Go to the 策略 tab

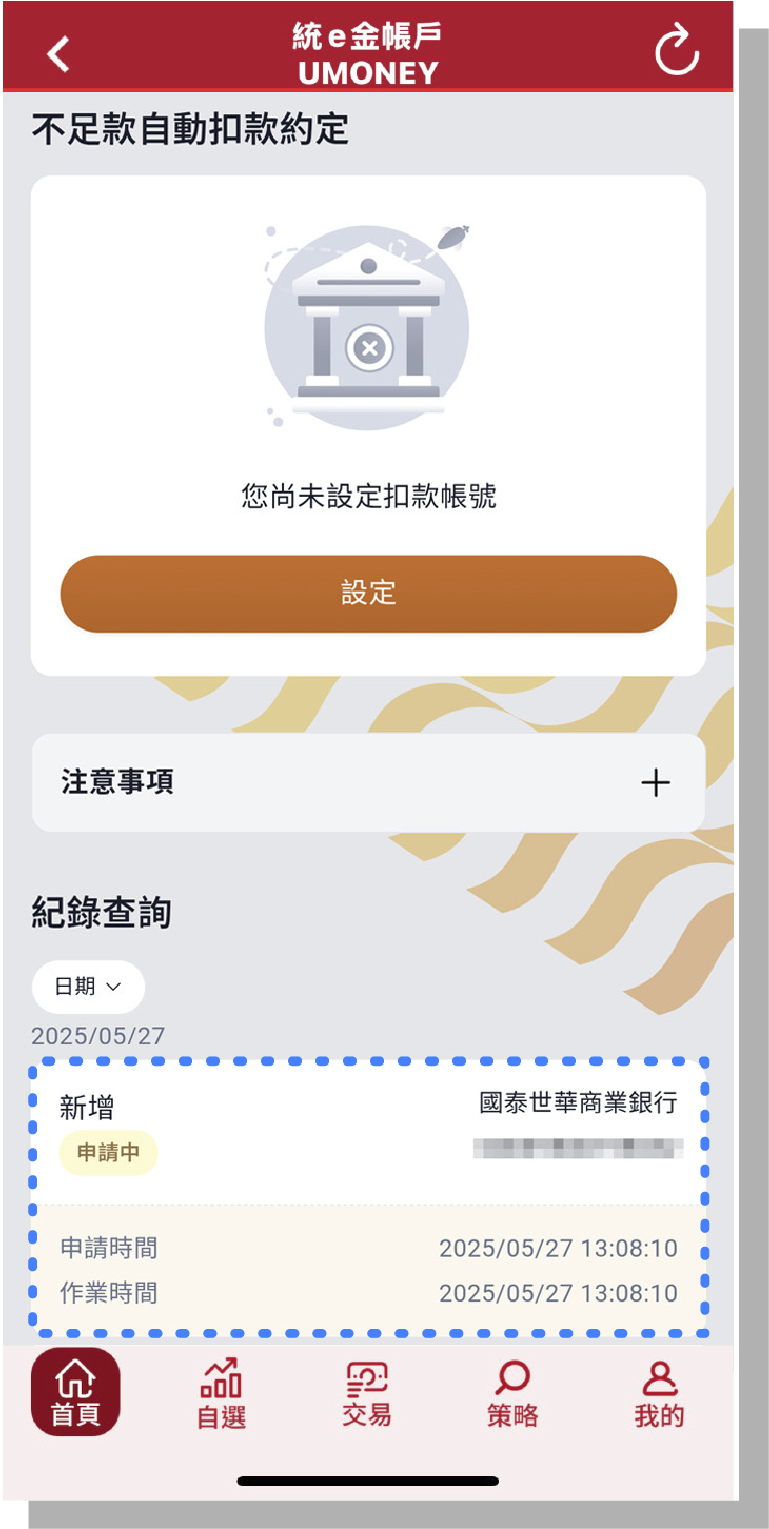tap(512, 1392)
